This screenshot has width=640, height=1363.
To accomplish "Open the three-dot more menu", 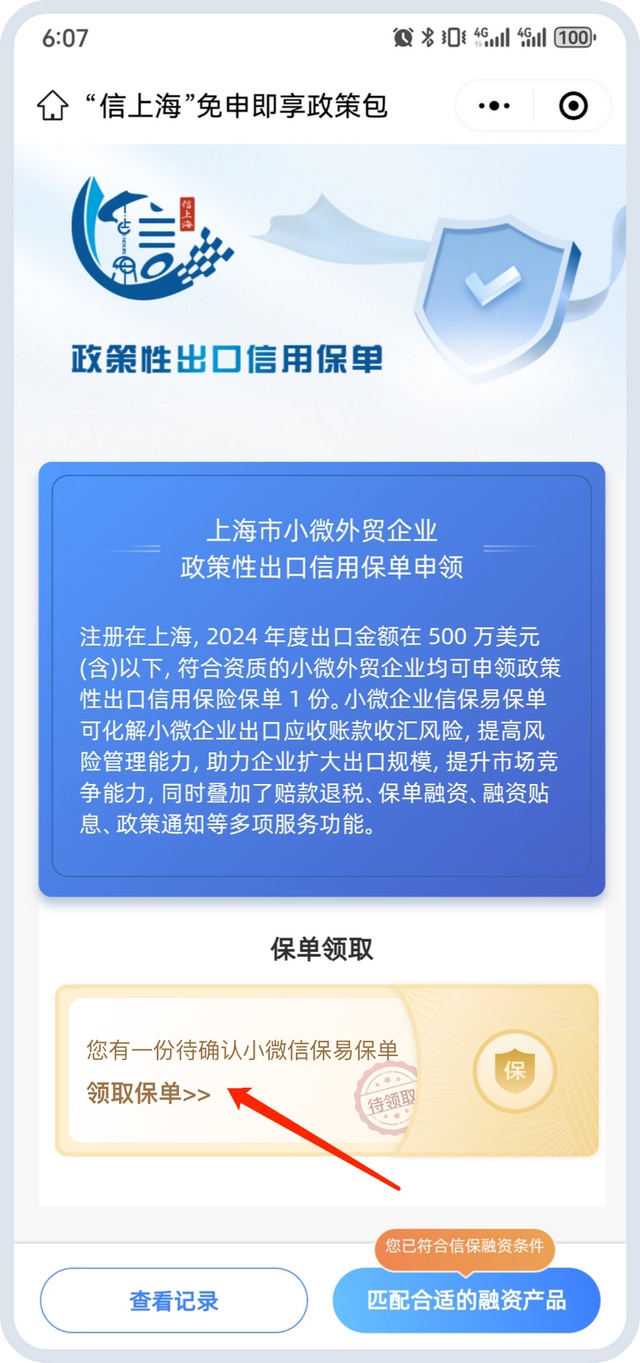I will (494, 105).
